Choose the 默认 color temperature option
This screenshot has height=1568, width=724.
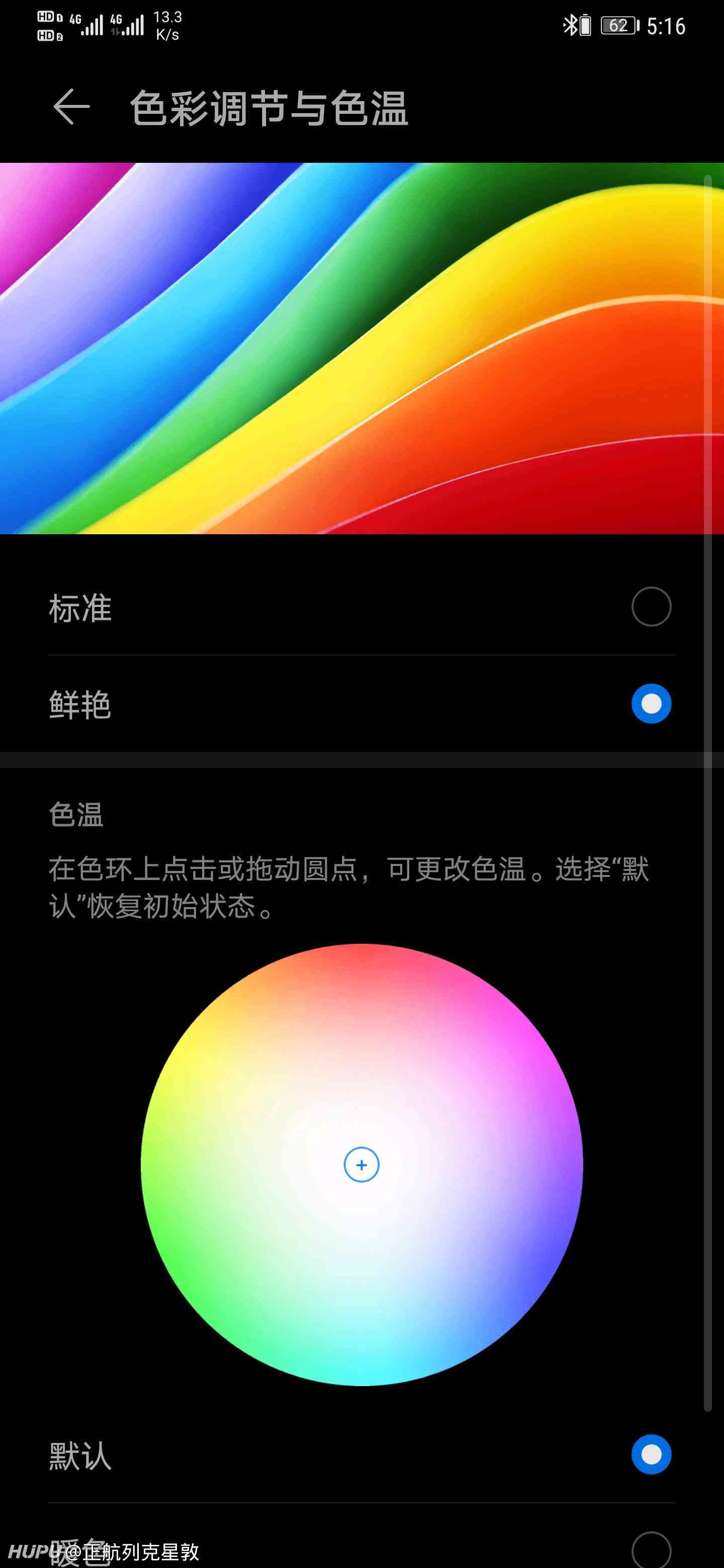click(x=361, y=1455)
